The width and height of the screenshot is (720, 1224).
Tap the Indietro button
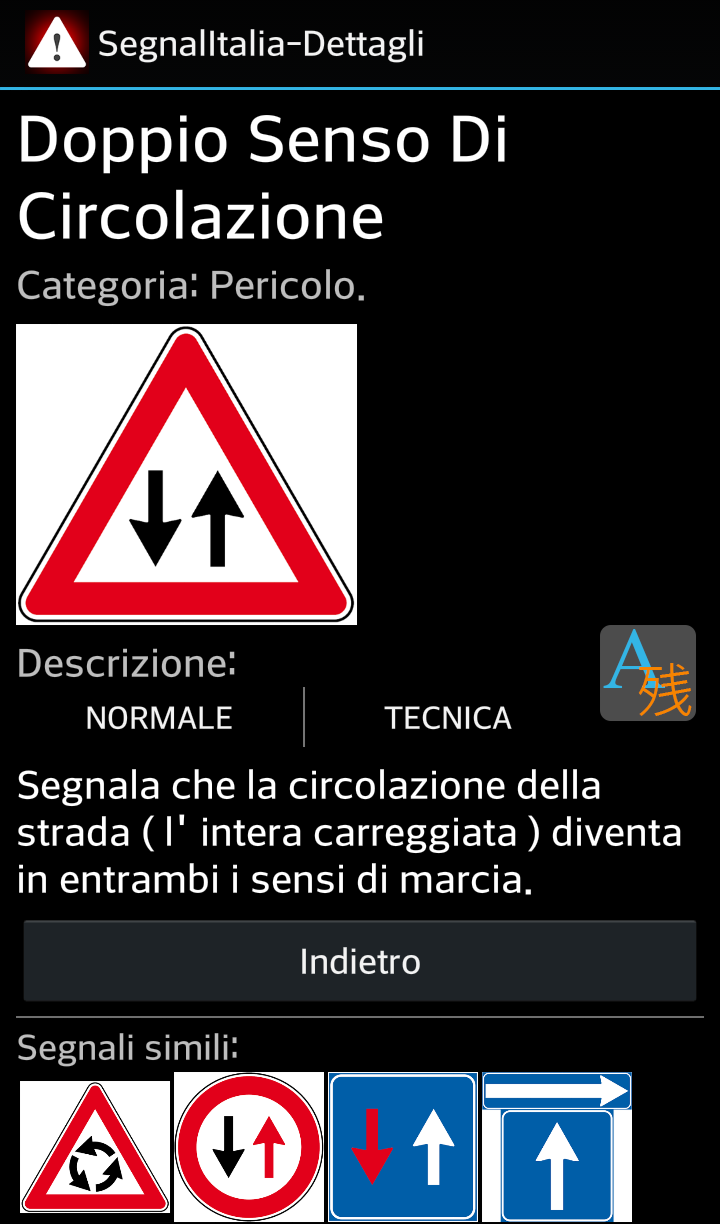pyautogui.click(x=360, y=961)
